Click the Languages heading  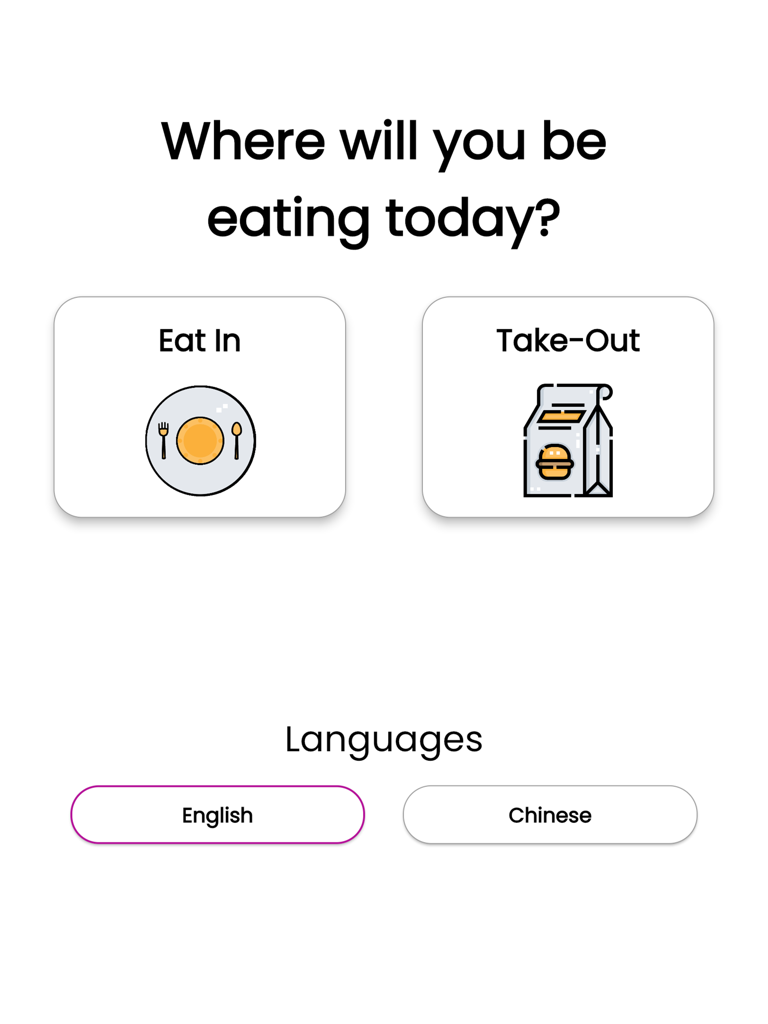click(384, 739)
